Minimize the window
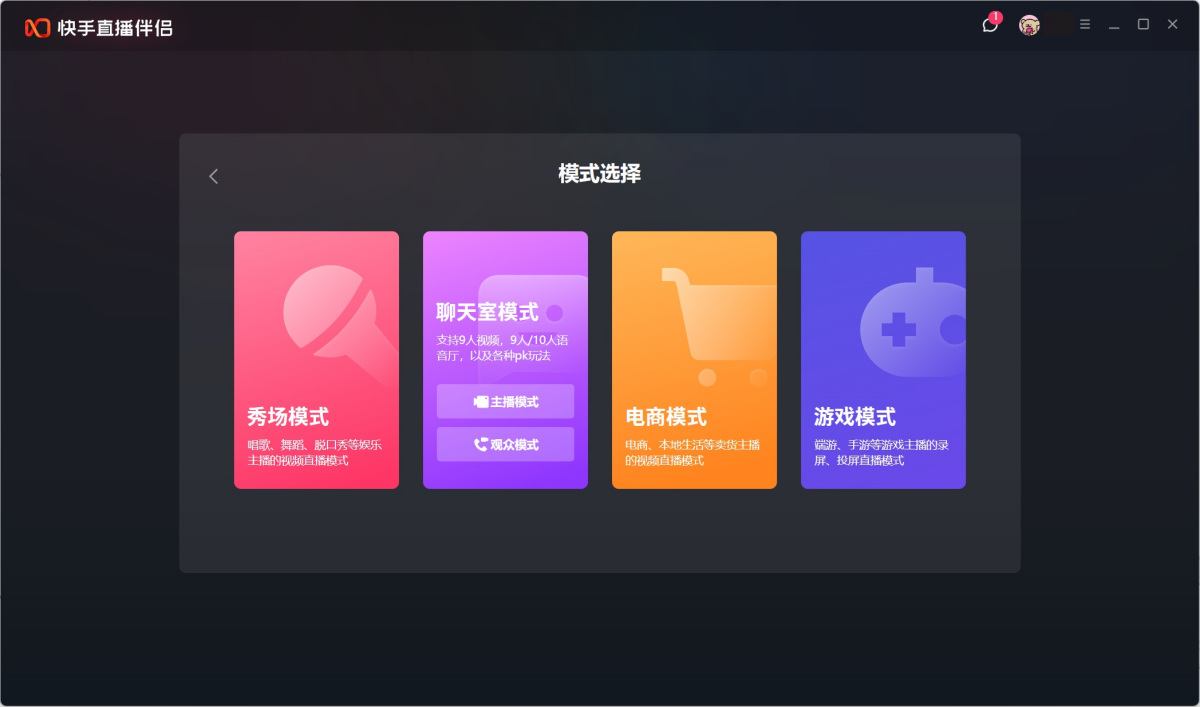The width and height of the screenshot is (1200, 707). point(1114,25)
